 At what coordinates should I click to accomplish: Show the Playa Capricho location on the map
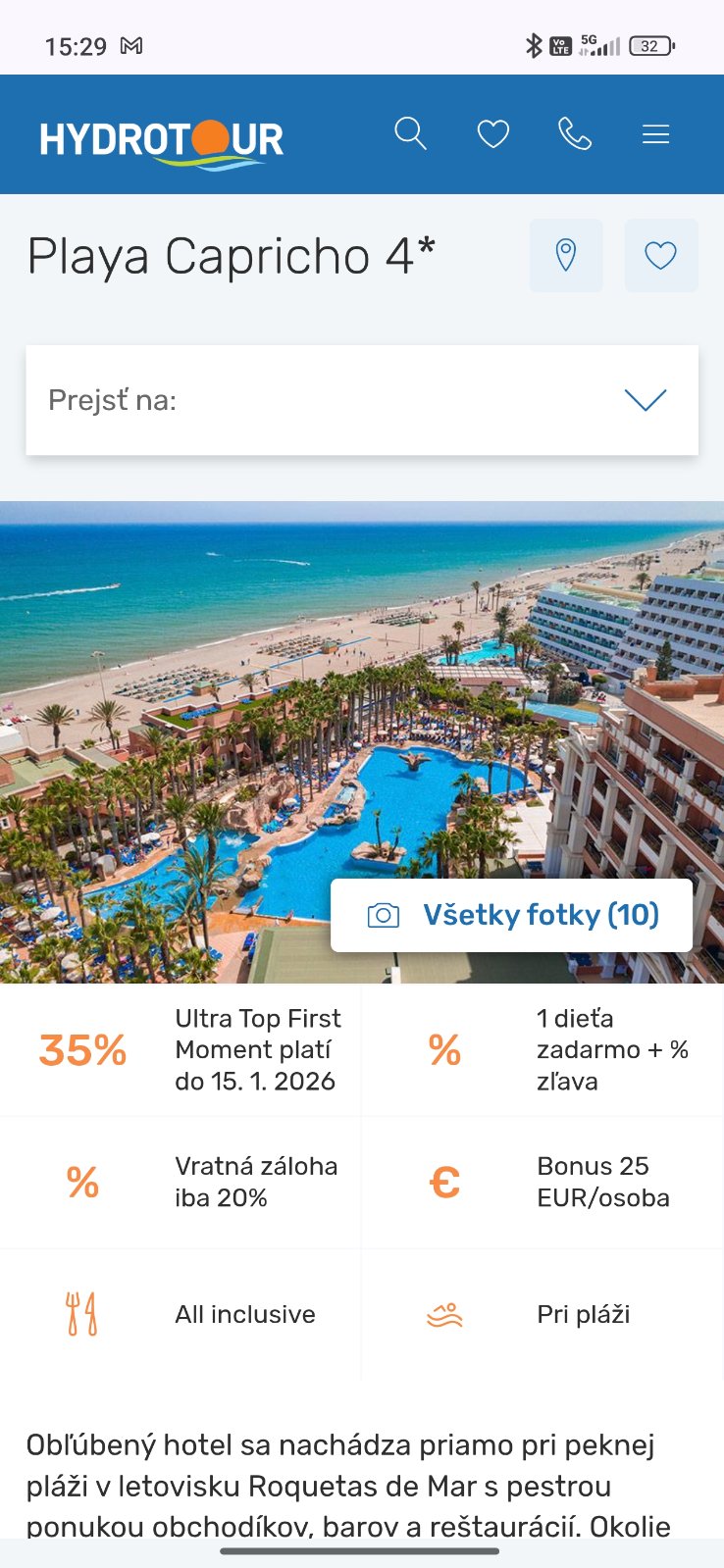pos(566,256)
